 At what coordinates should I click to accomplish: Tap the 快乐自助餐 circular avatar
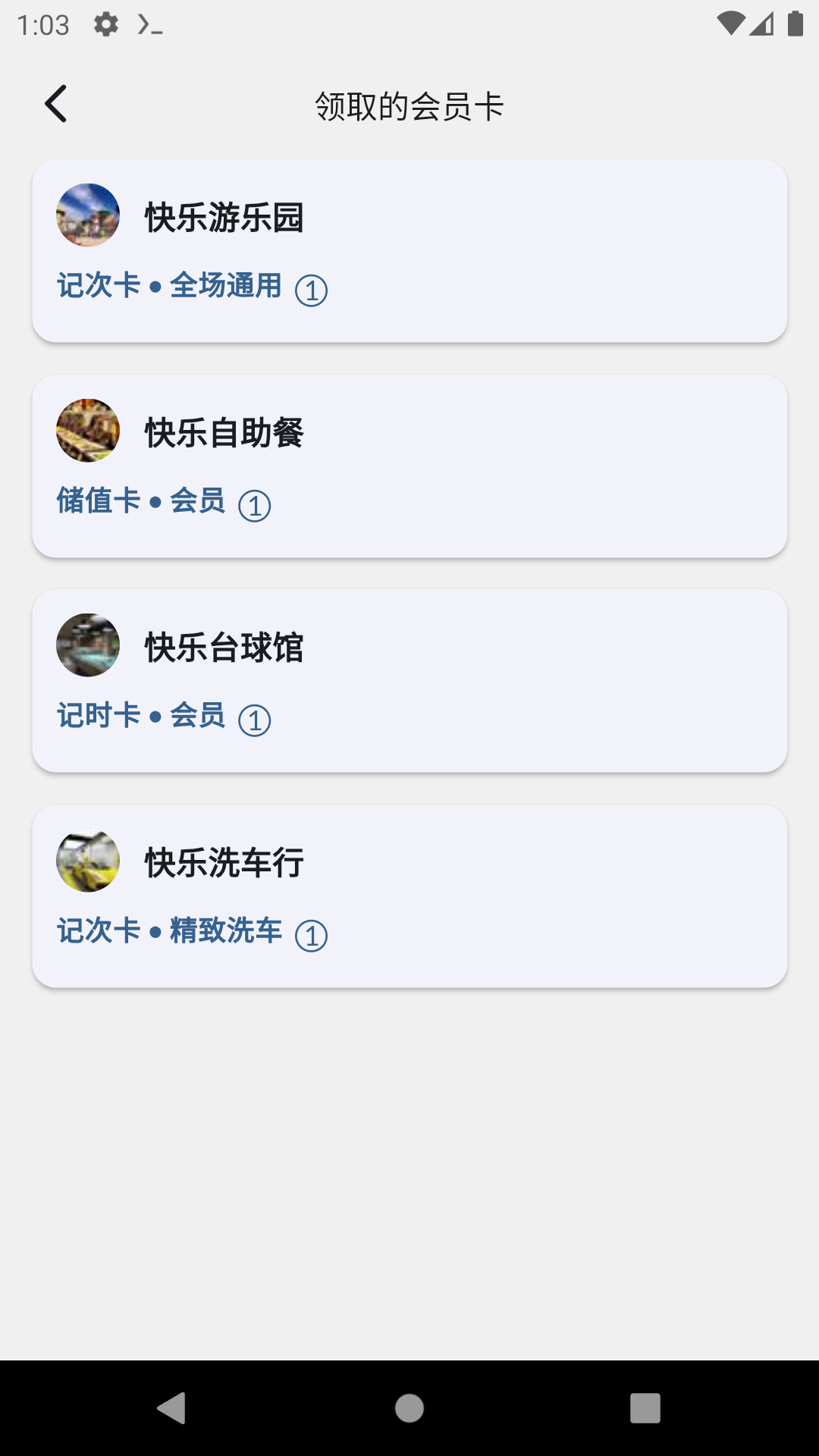[86, 430]
